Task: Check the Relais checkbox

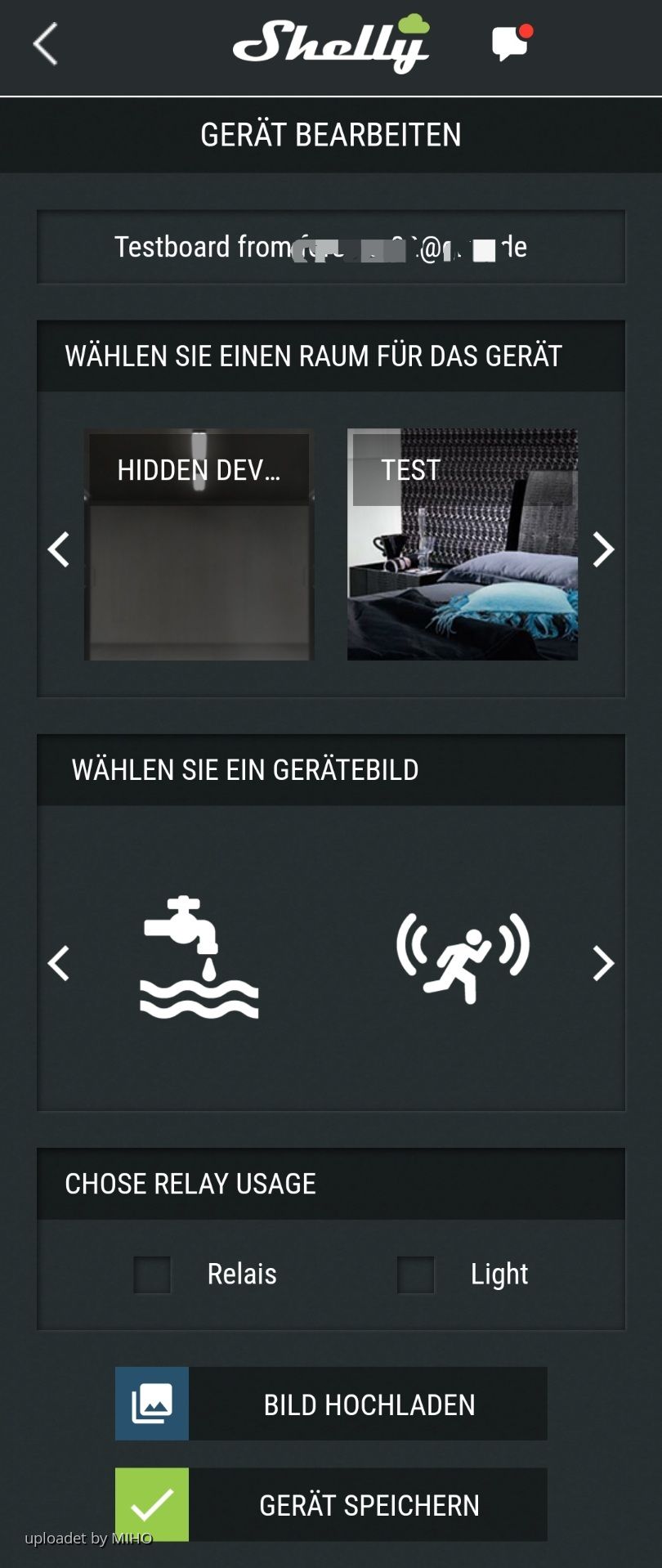Action: coord(153,1275)
